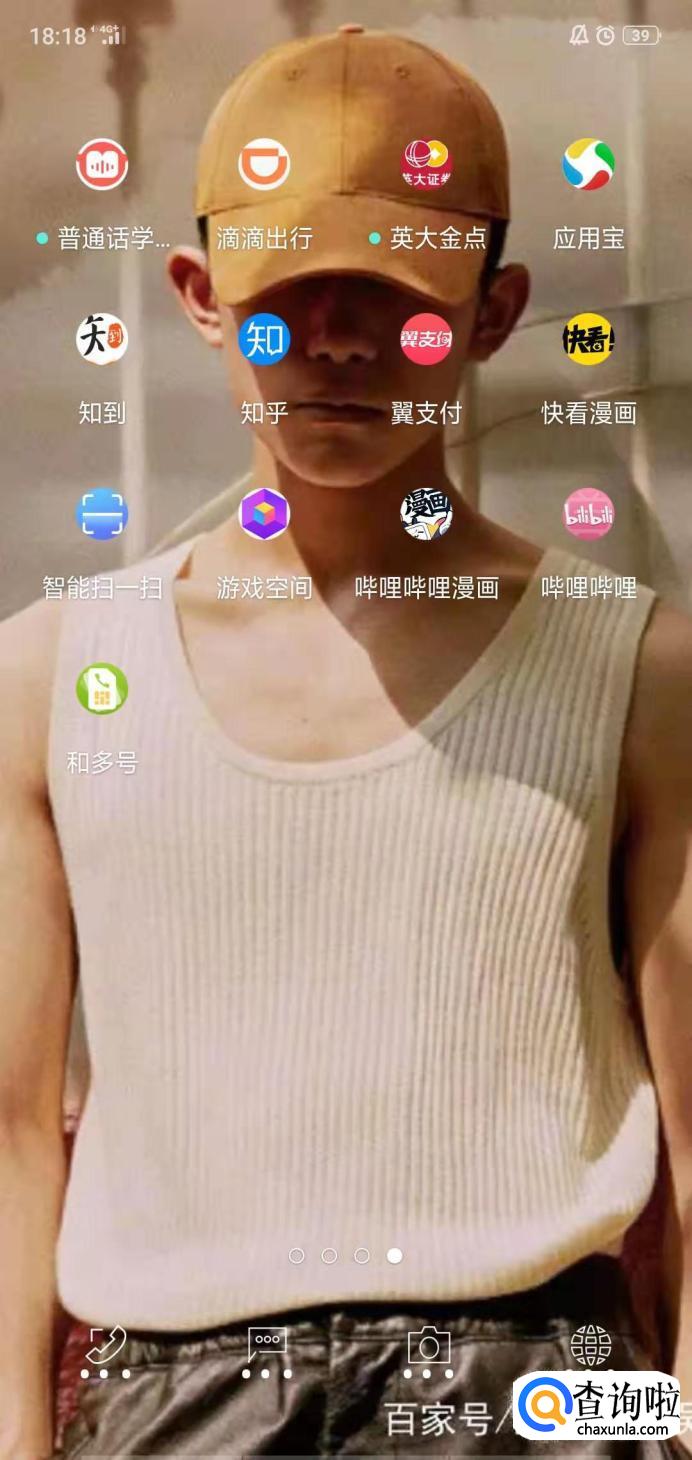
Task: Open the 英大金点 app
Action: 427,165
